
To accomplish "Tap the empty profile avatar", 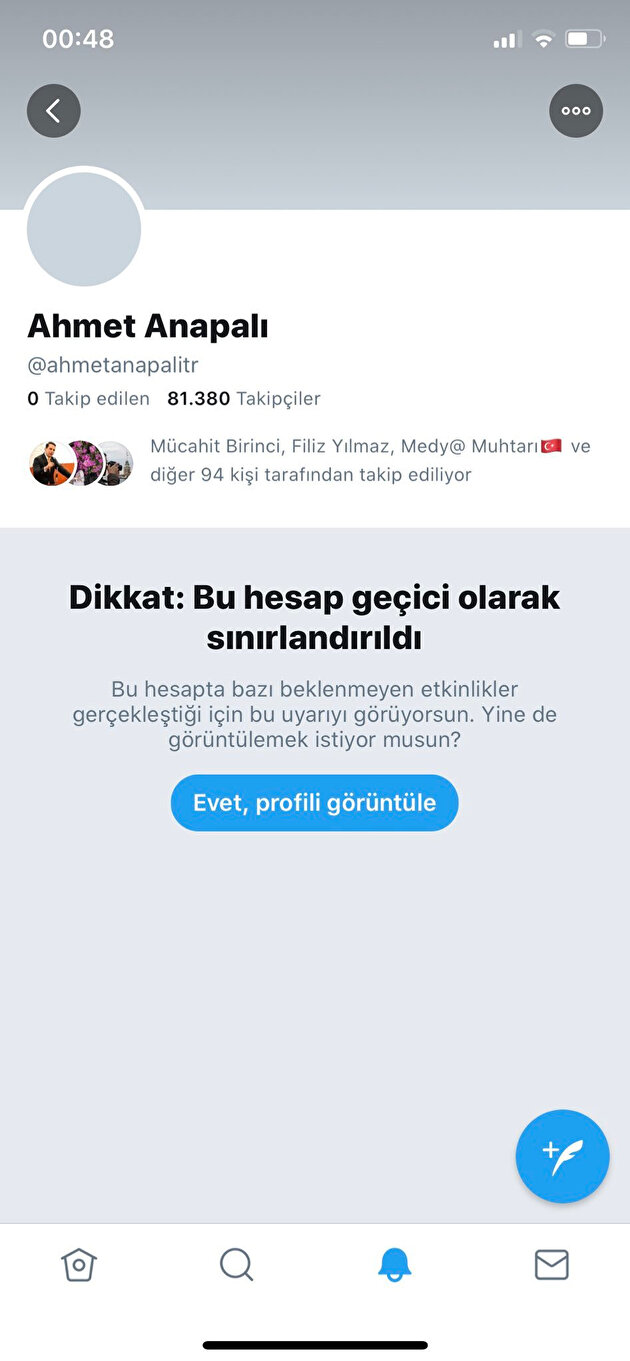I will click(84, 229).
